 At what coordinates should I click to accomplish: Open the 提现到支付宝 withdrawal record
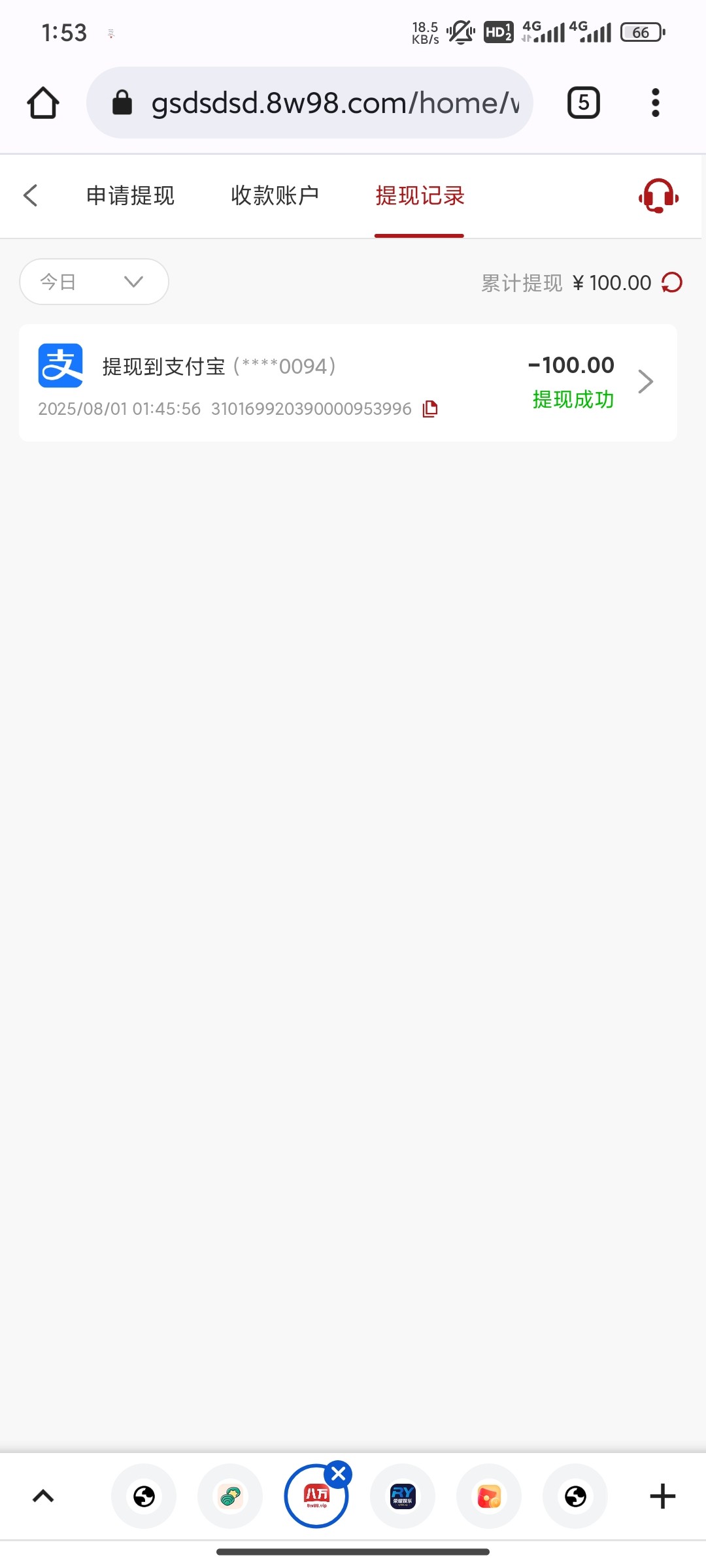click(348, 383)
